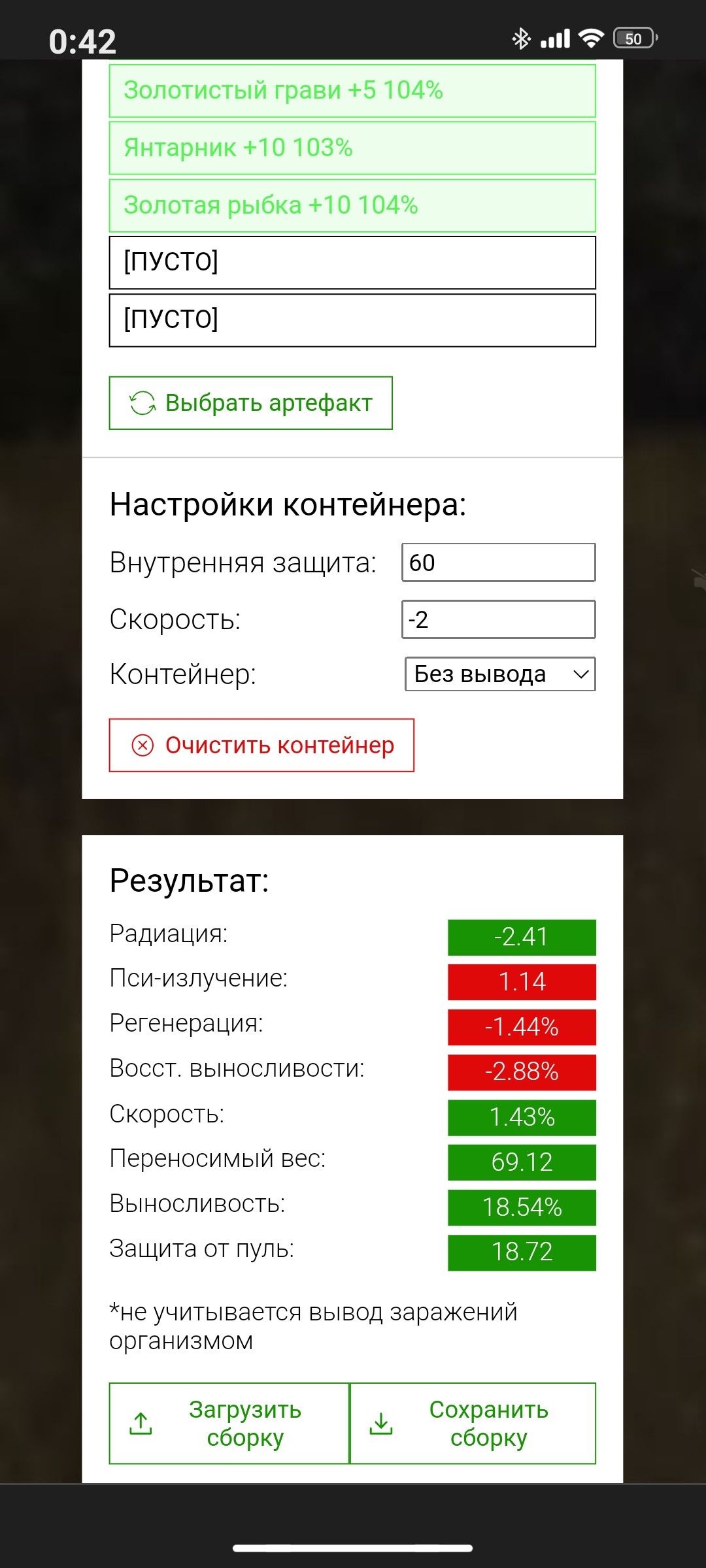Tap Сохранить сборку button
Image resolution: width=706 pixels, height=1568 pixels.
click(473, 1424)
